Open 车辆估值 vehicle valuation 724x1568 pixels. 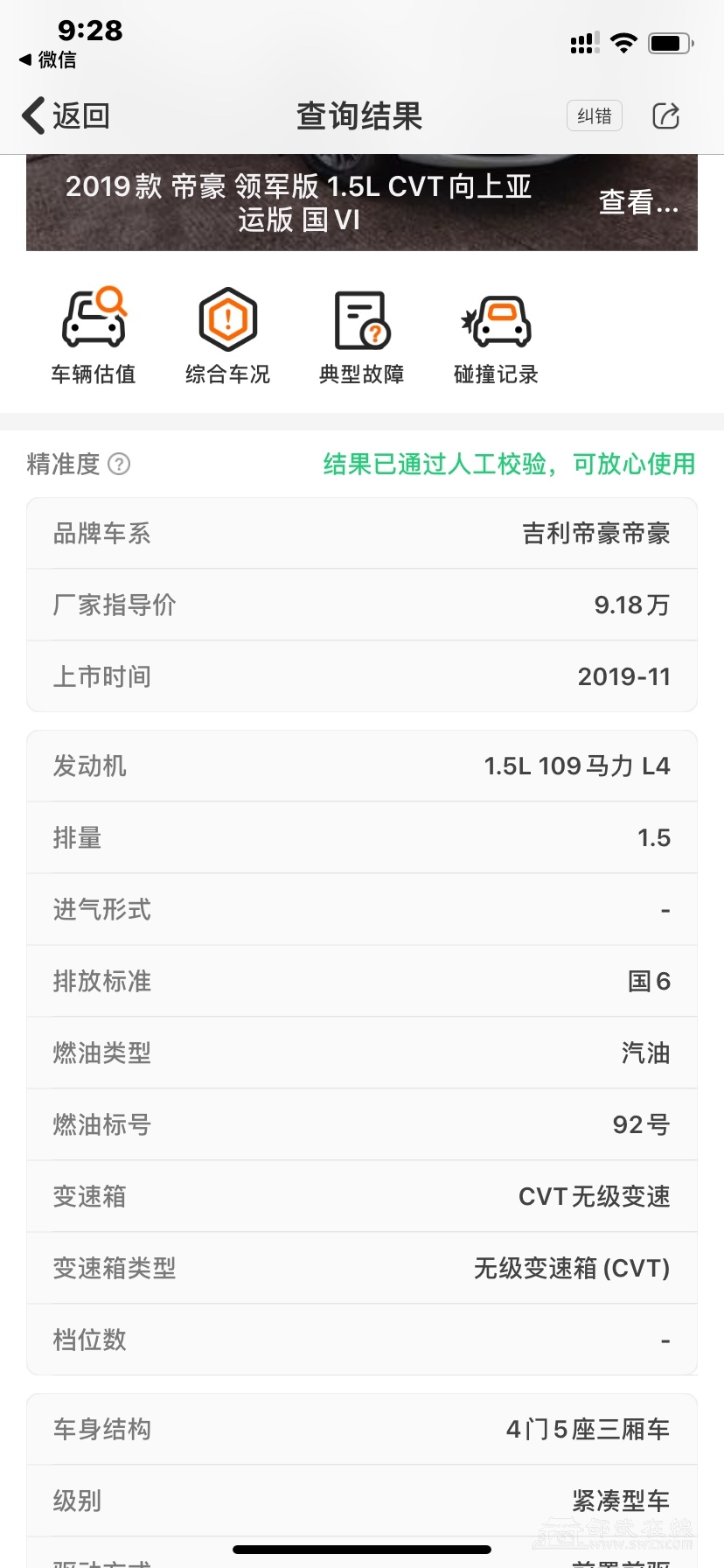94,336
